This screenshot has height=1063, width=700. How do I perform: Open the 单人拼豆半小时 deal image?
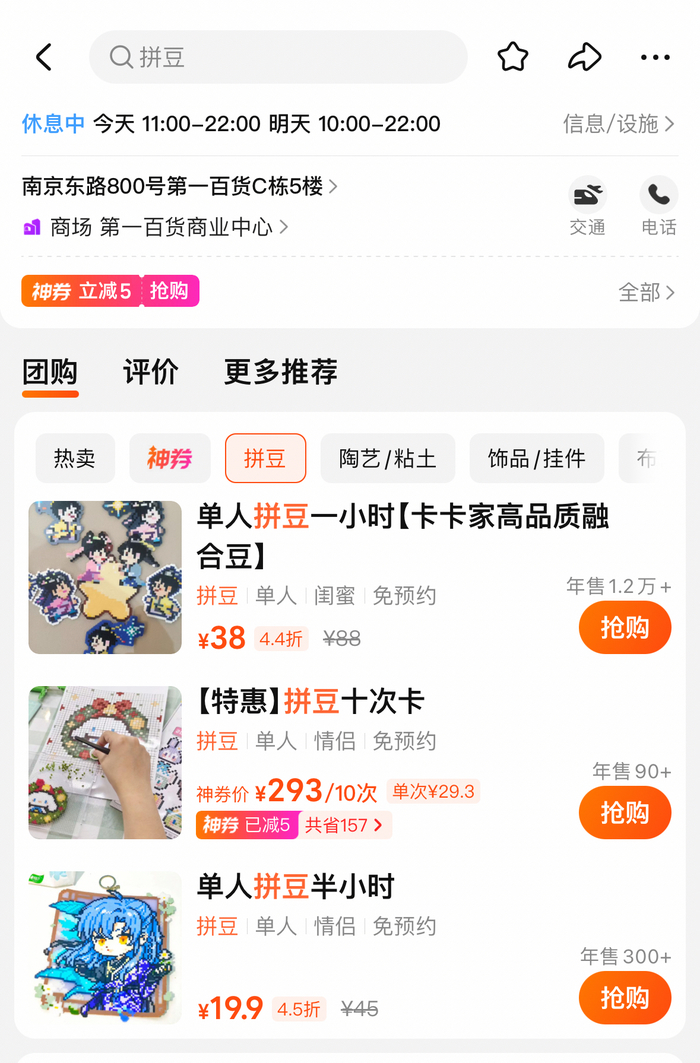click(x=105, y=947)
